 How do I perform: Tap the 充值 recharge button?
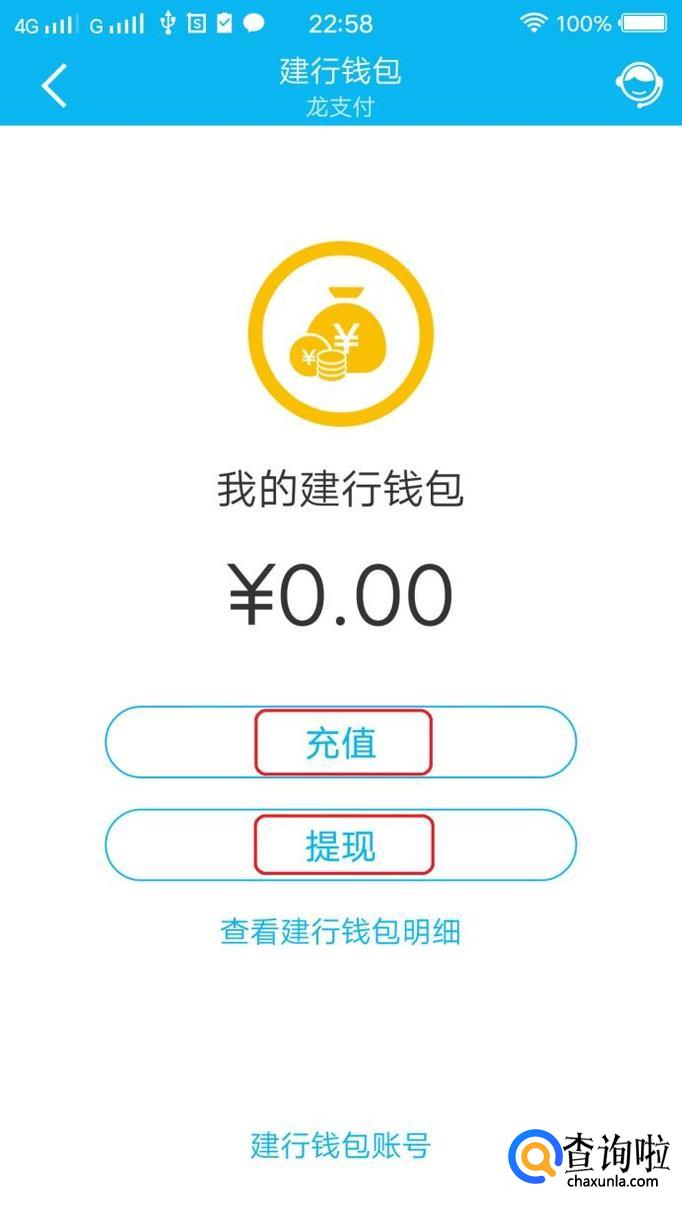point(341,743)
